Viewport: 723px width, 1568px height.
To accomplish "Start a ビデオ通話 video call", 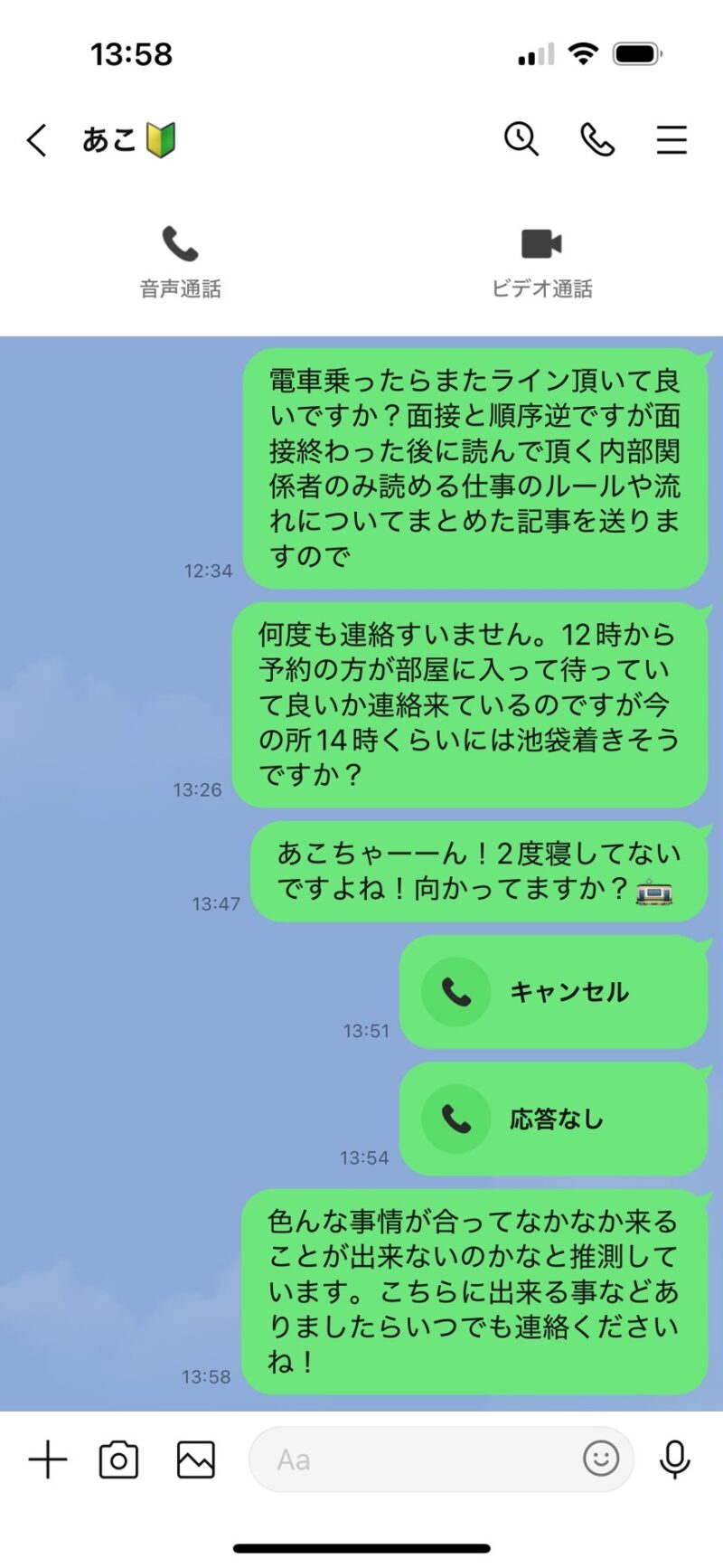I will tap(541, 260).
